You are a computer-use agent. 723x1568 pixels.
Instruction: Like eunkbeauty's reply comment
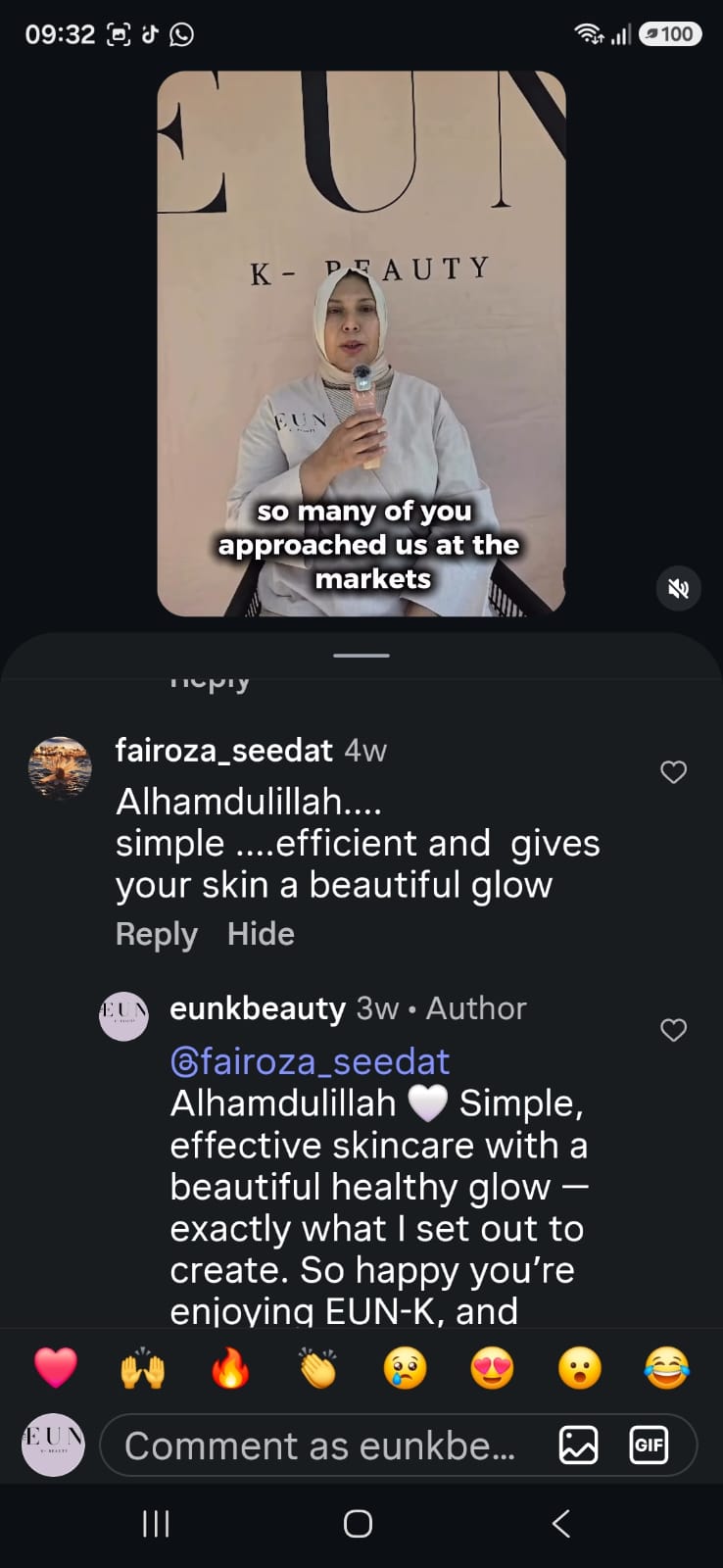pyautogui.click(x=673, y=1030)
